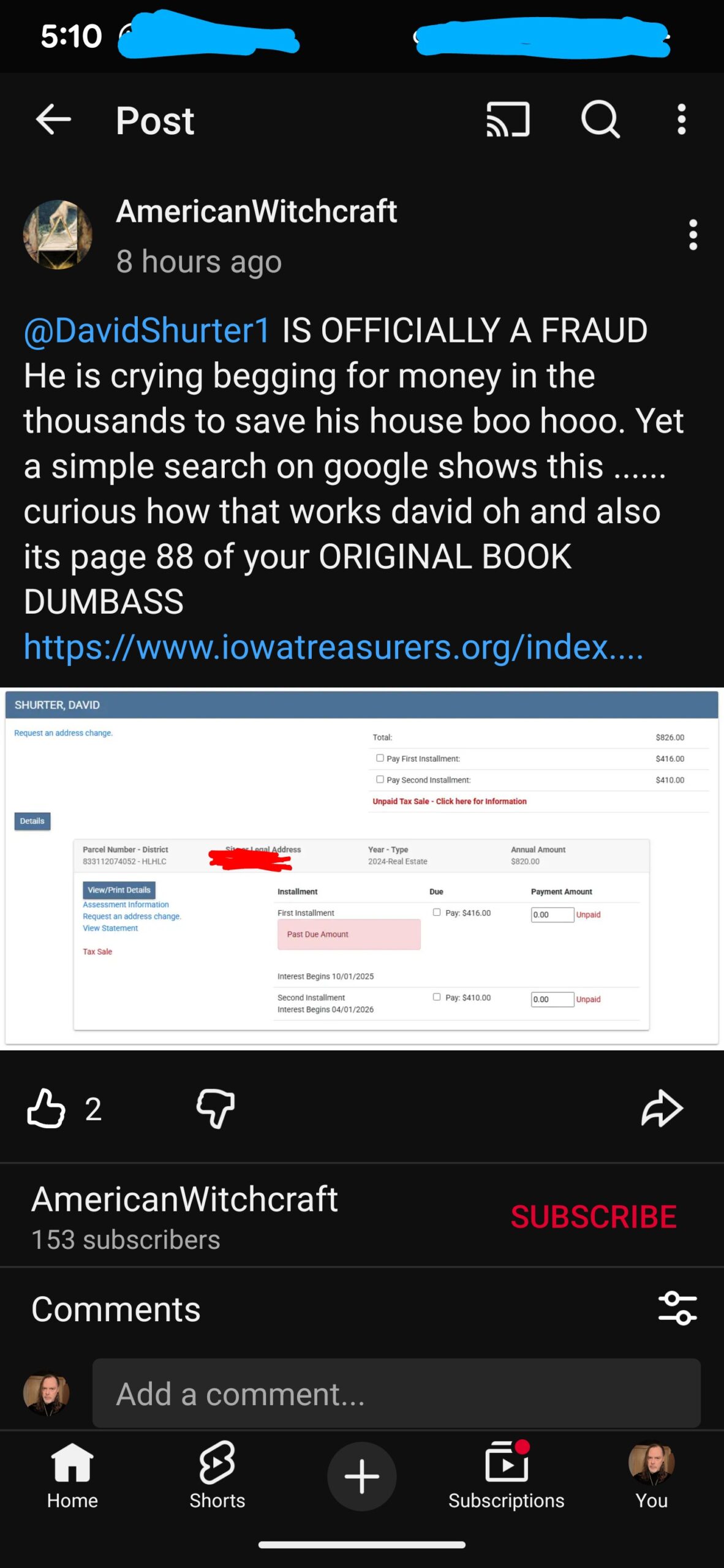Go back from the Post screen
724x1568 pixels.
click(54, 119)
